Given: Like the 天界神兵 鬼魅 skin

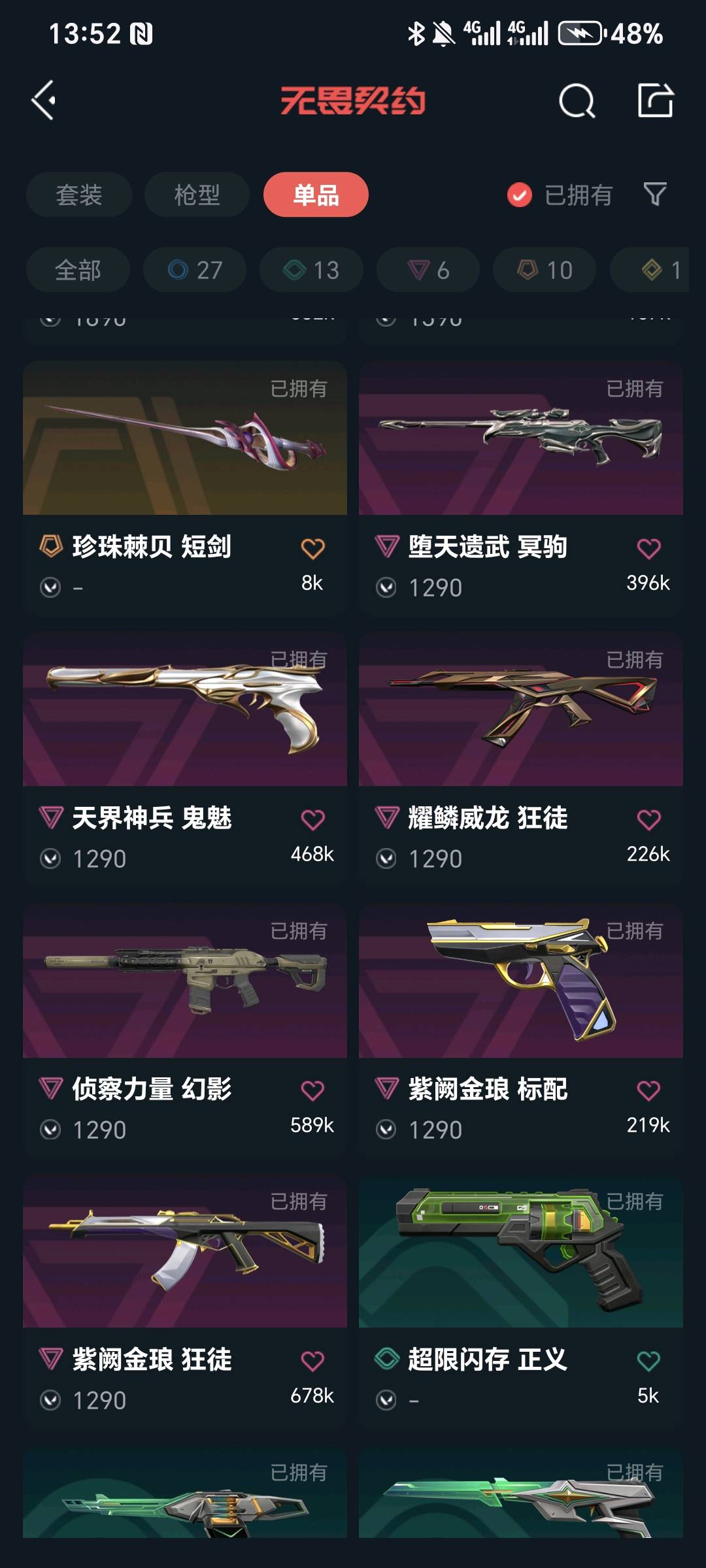Looking at the screenshot, I should tap(312, 819).
